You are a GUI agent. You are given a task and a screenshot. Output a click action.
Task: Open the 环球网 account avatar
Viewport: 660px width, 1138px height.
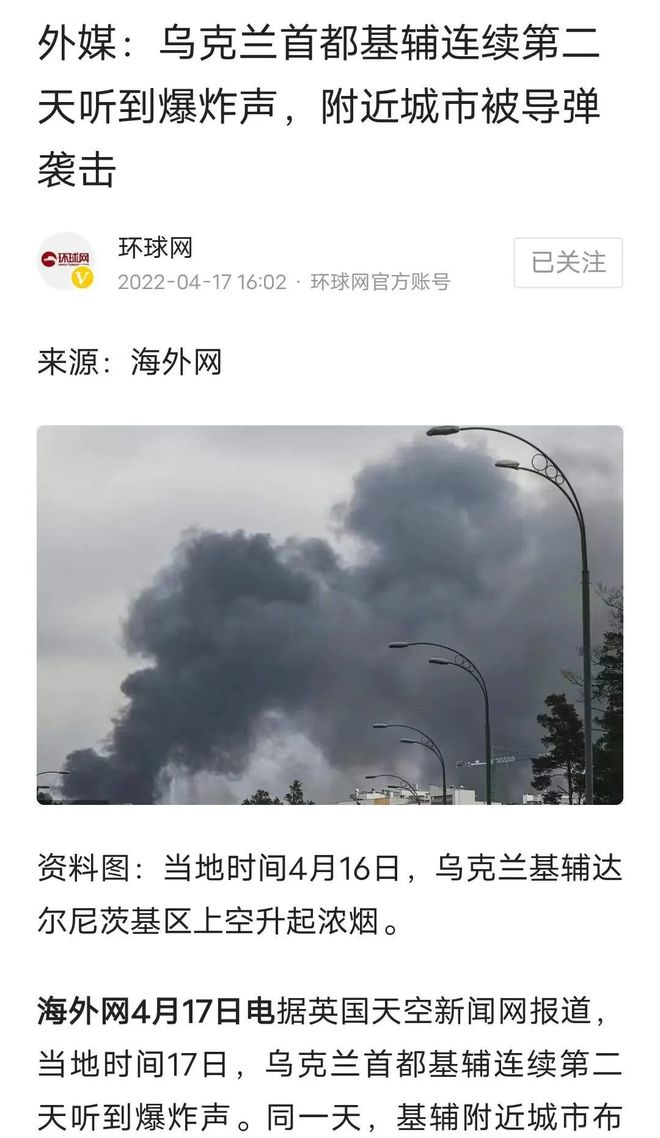click(67, 261)
